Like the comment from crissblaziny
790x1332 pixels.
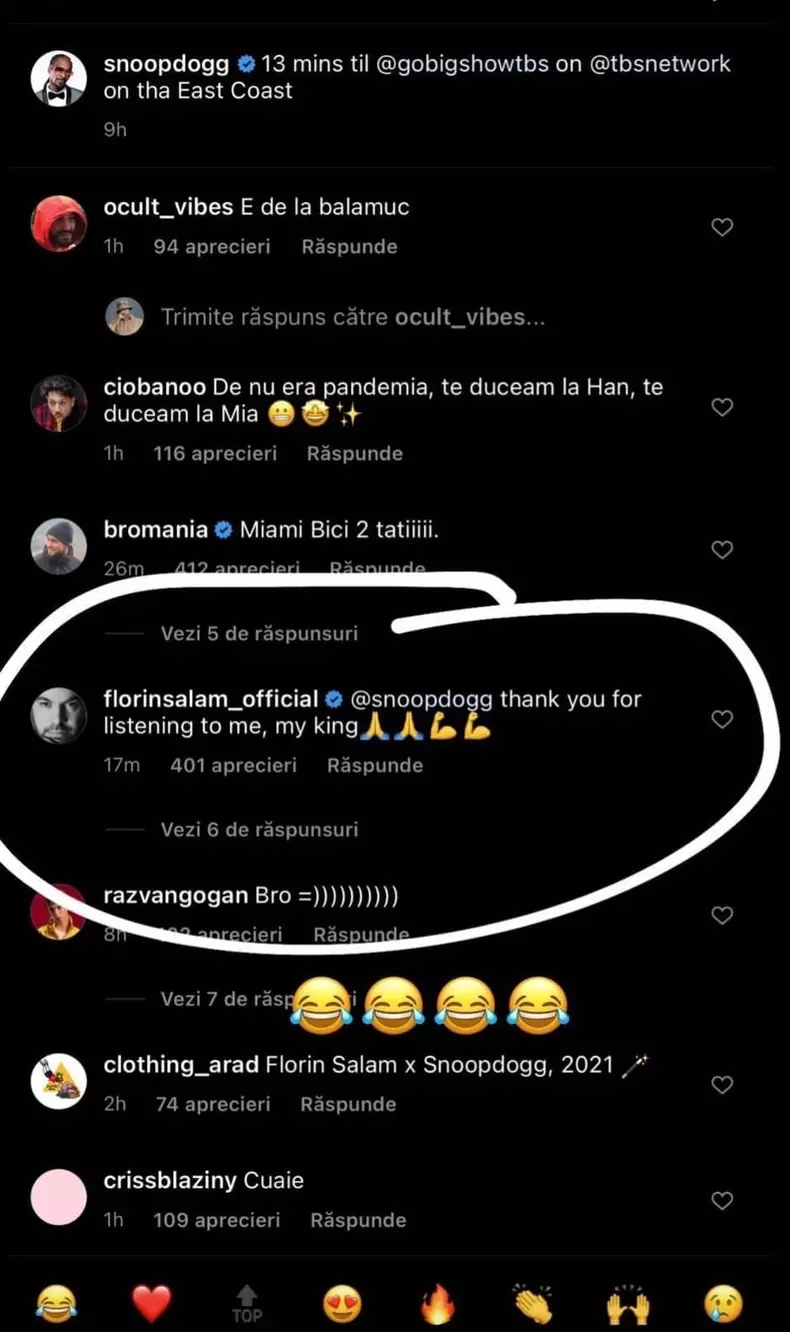point(722,1200)
